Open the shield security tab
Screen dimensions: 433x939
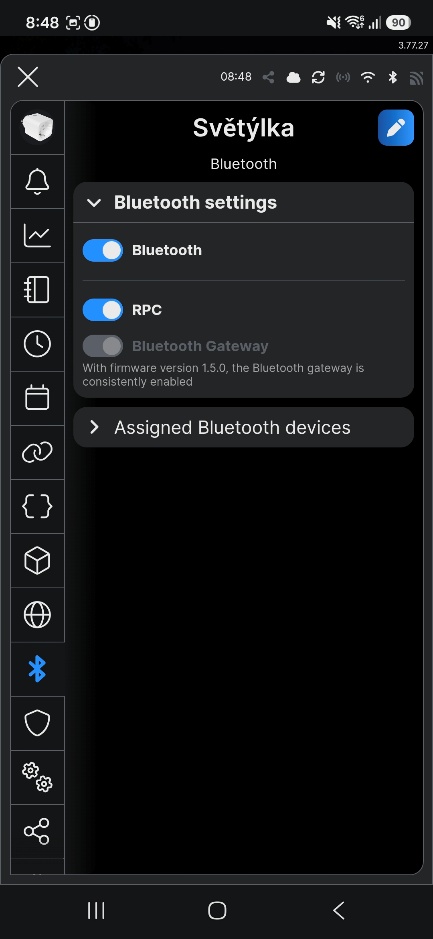click(37, 723)
